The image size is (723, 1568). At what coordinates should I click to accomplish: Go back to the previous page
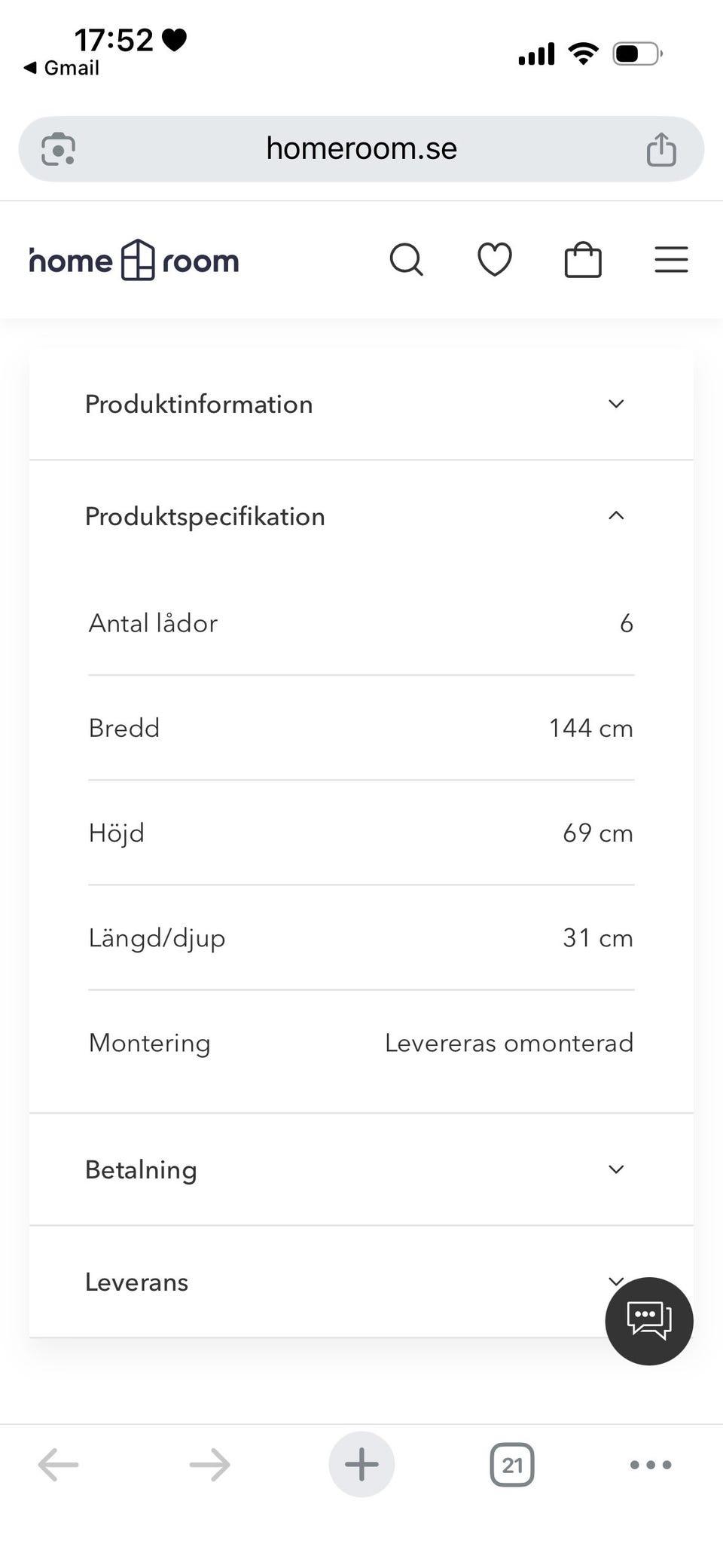coord(57,1464)
